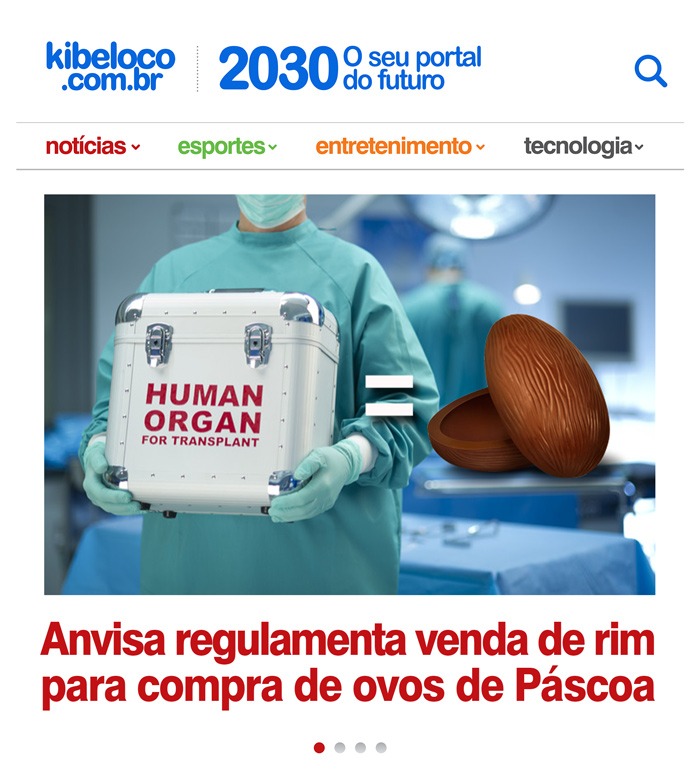The height and width of the screenshot is (783, 700).
Task: Expand the tecnologia menu
Action: pyautogui.click(x=583, y=146)
